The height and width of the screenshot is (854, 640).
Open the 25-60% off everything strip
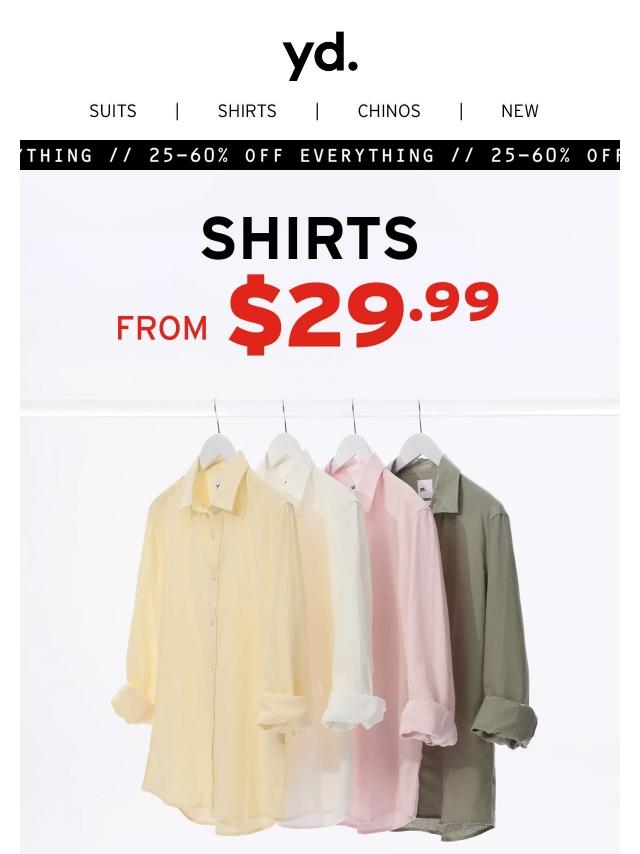tap(320, 156)
